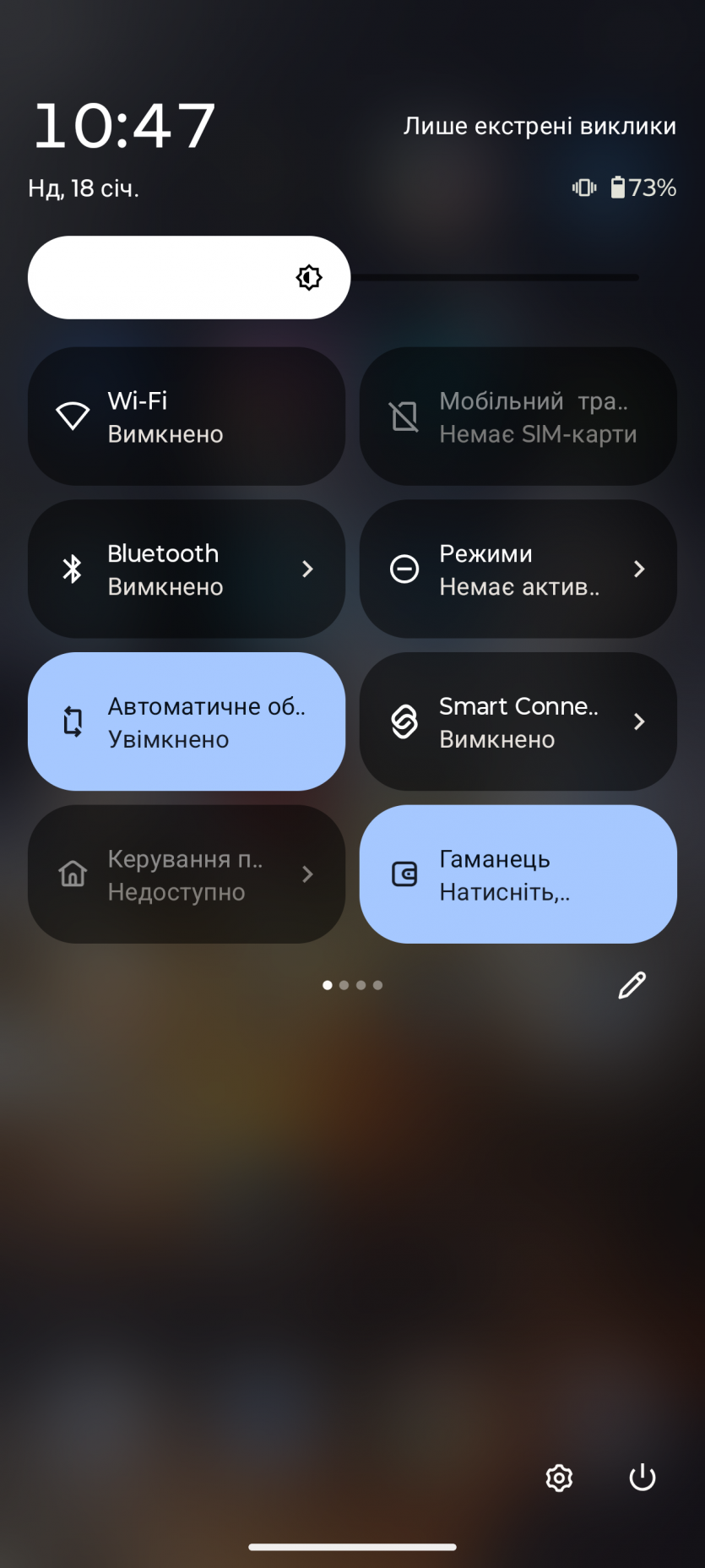Enable the Bluetooth quick tile

point(160,569)
